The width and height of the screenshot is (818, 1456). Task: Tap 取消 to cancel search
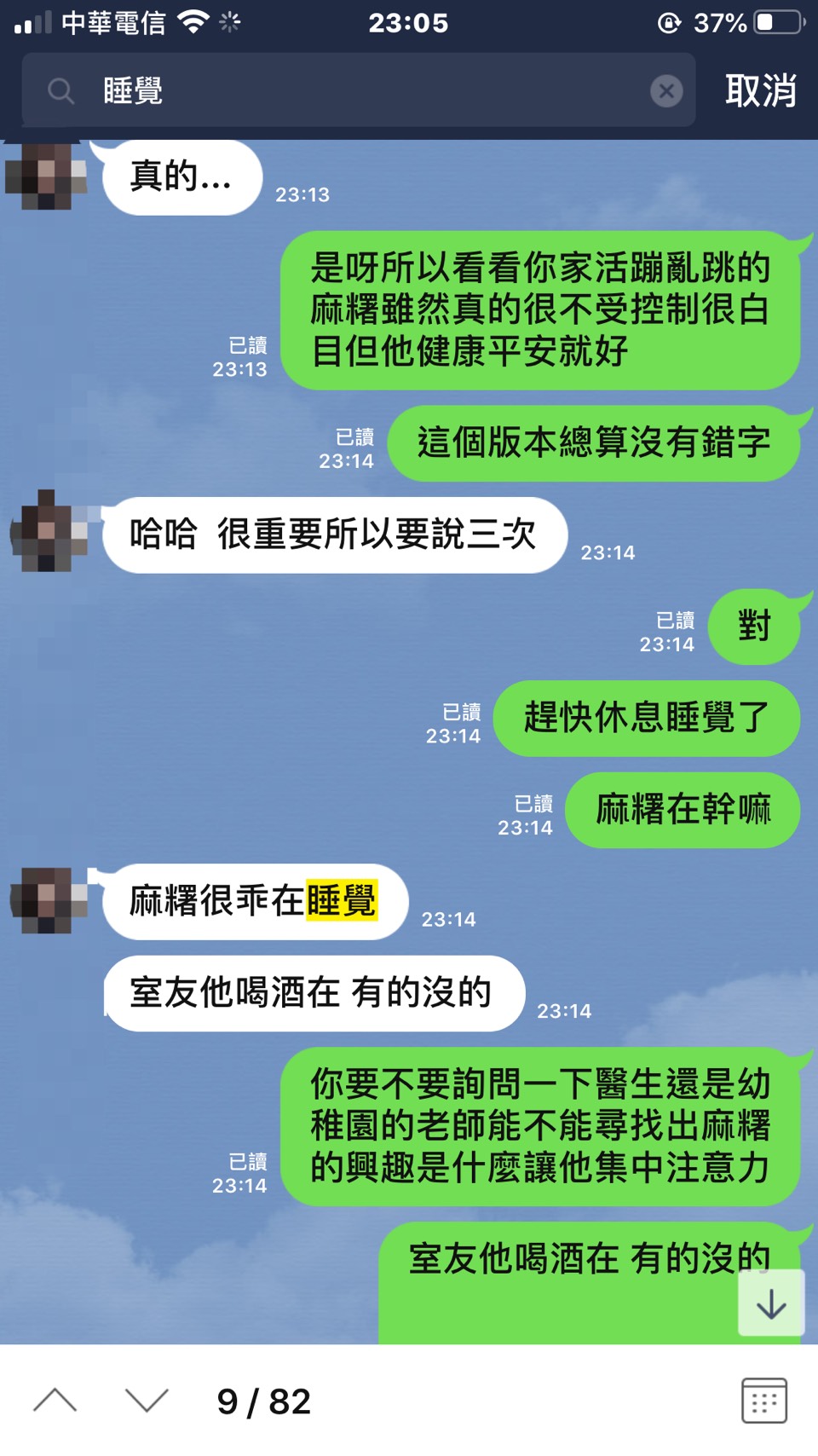click(x=760, y=90)
